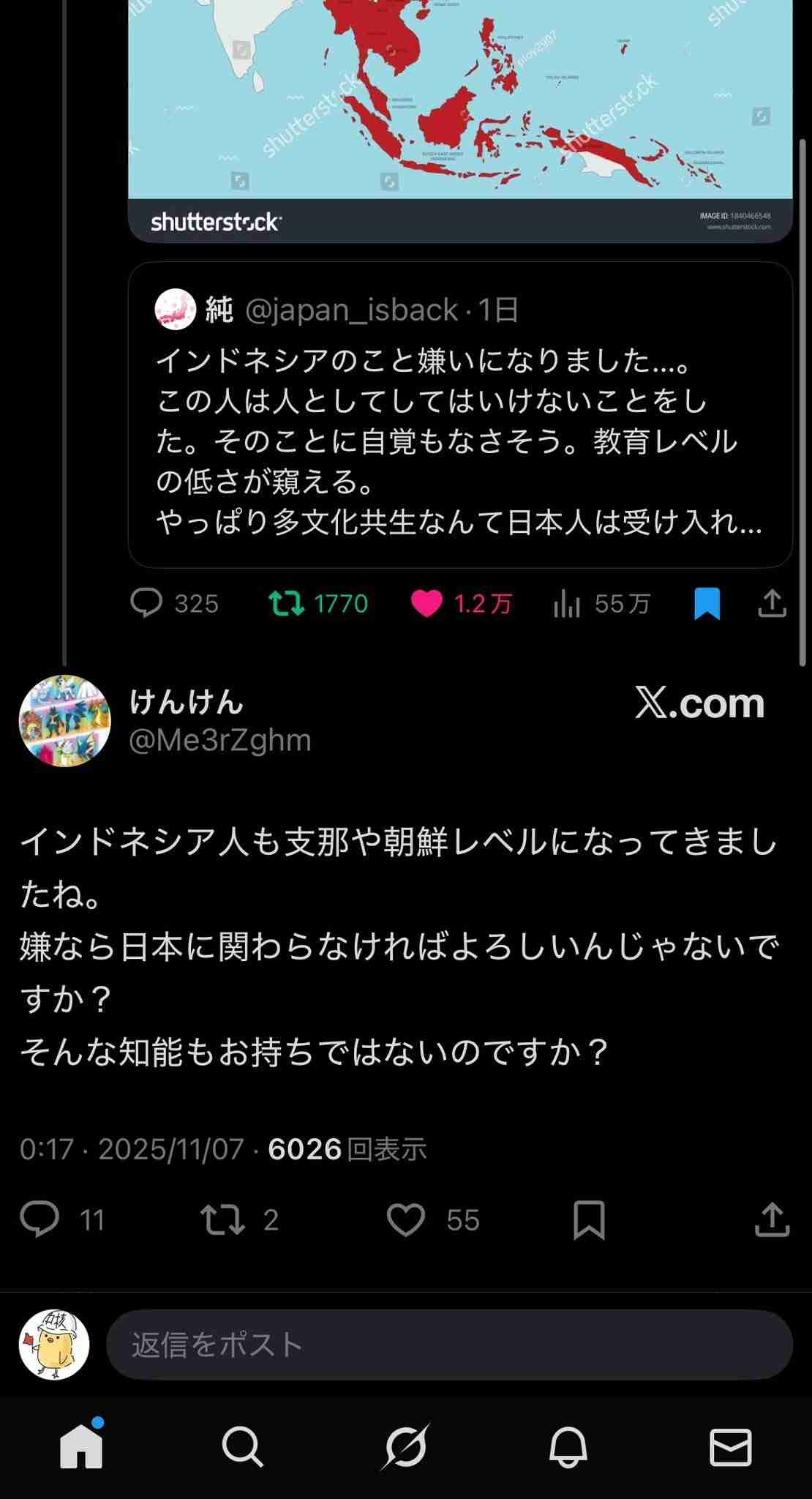Share けんけん's post
812x1499 pixels.
point(772,1219)
